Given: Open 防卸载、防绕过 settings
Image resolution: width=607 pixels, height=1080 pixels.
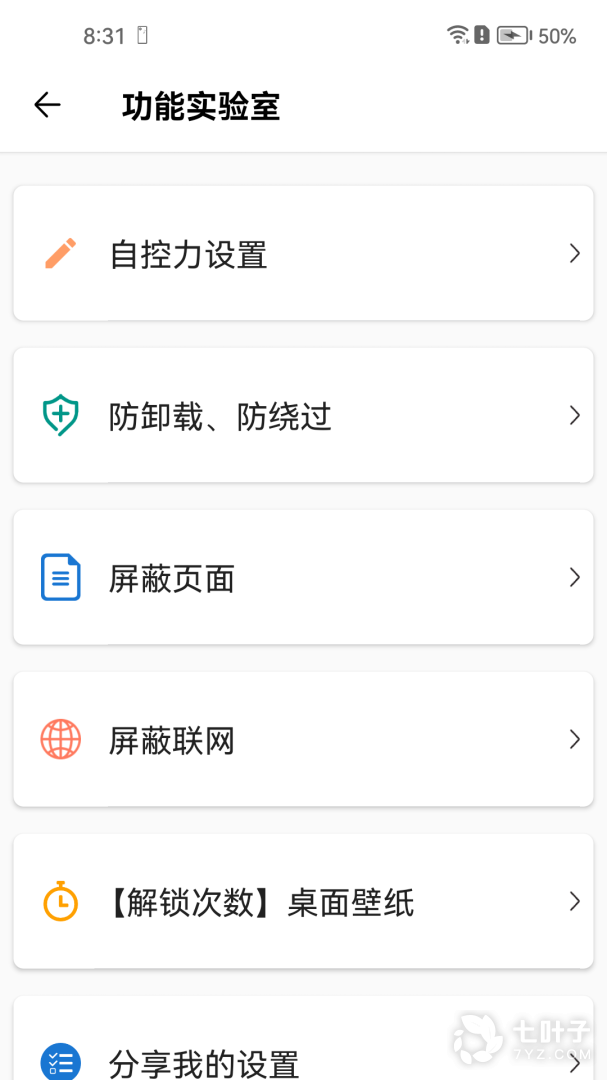Looking at the screenshot, I should tap(303, 415).
